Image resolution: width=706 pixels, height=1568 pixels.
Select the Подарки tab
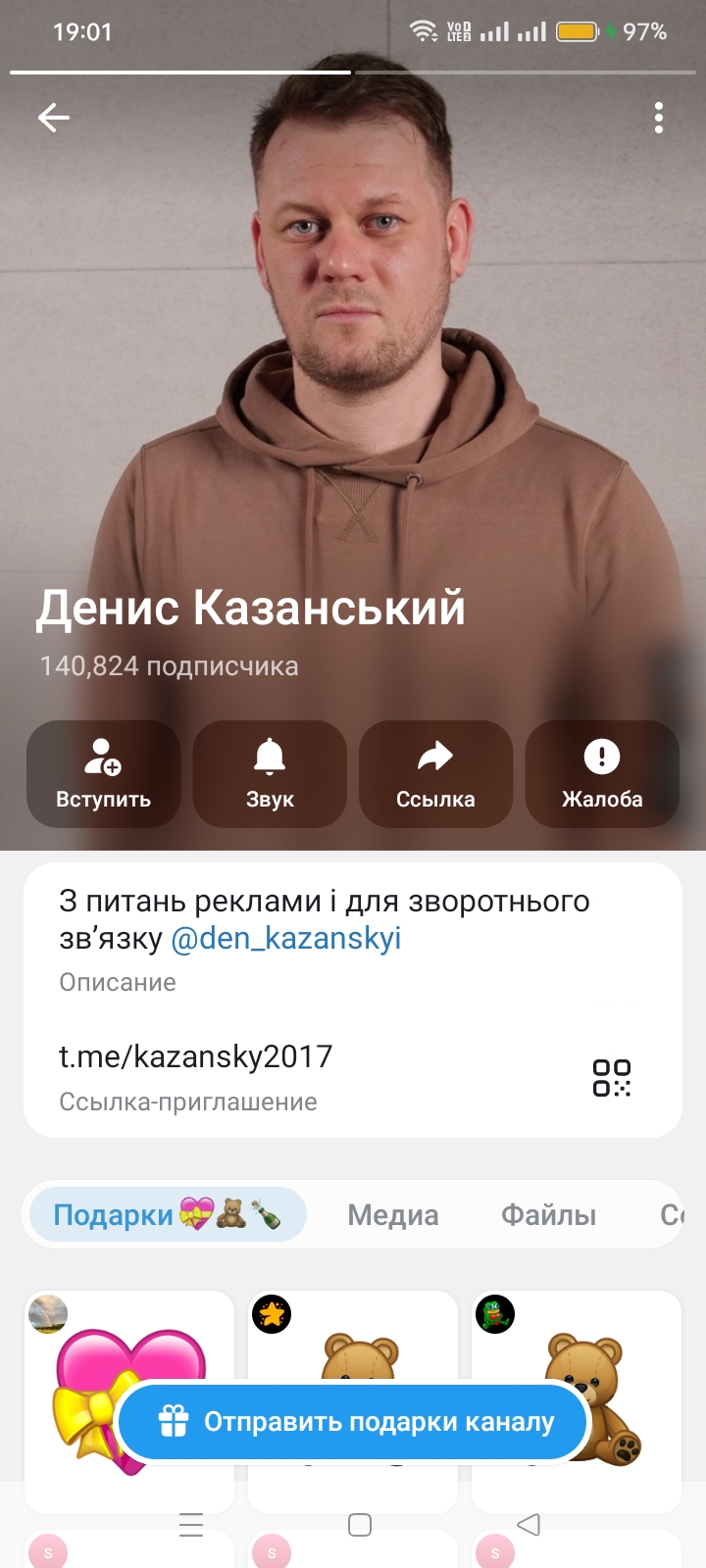point(167,1215)
